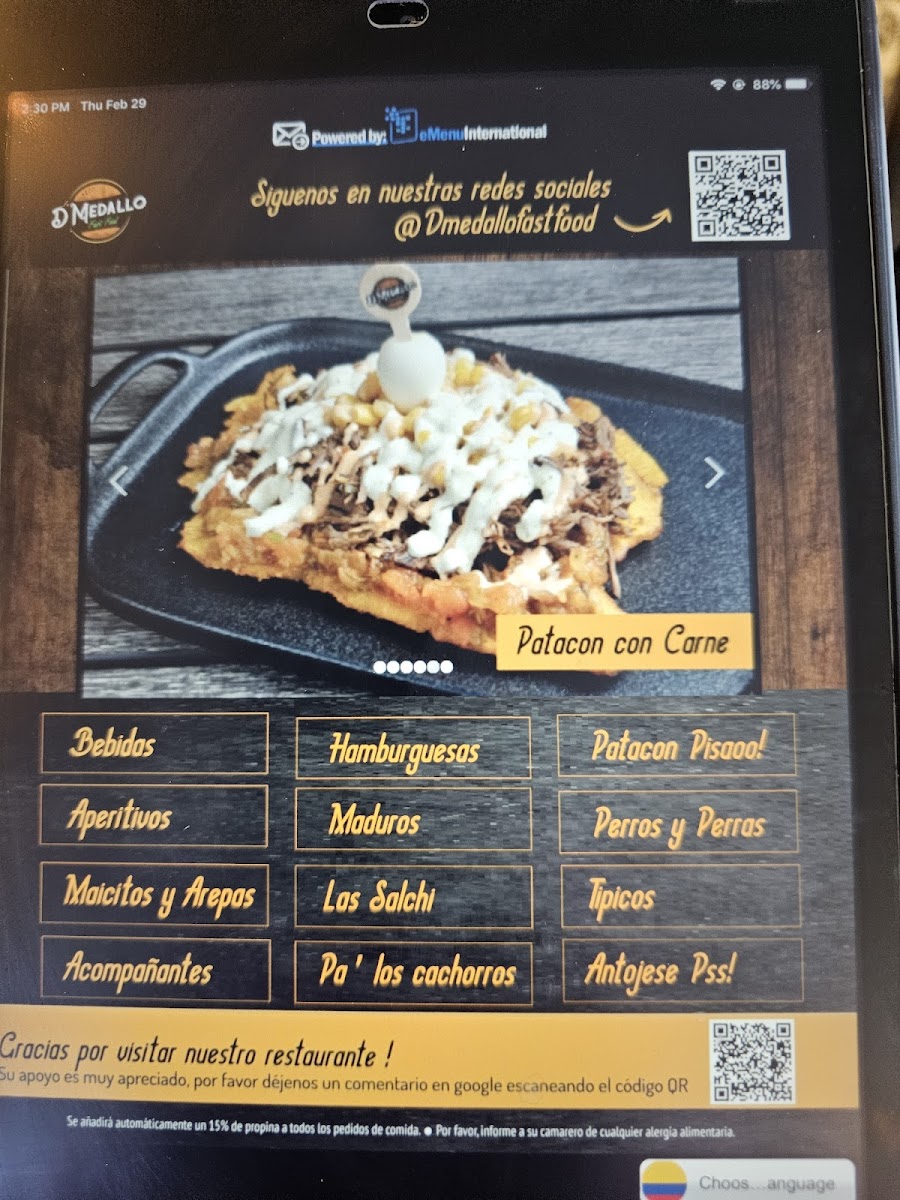Screen dimensions: 900x1200
Task: Open the Hamburguesas menu section
Action: (x=413, y=748)
